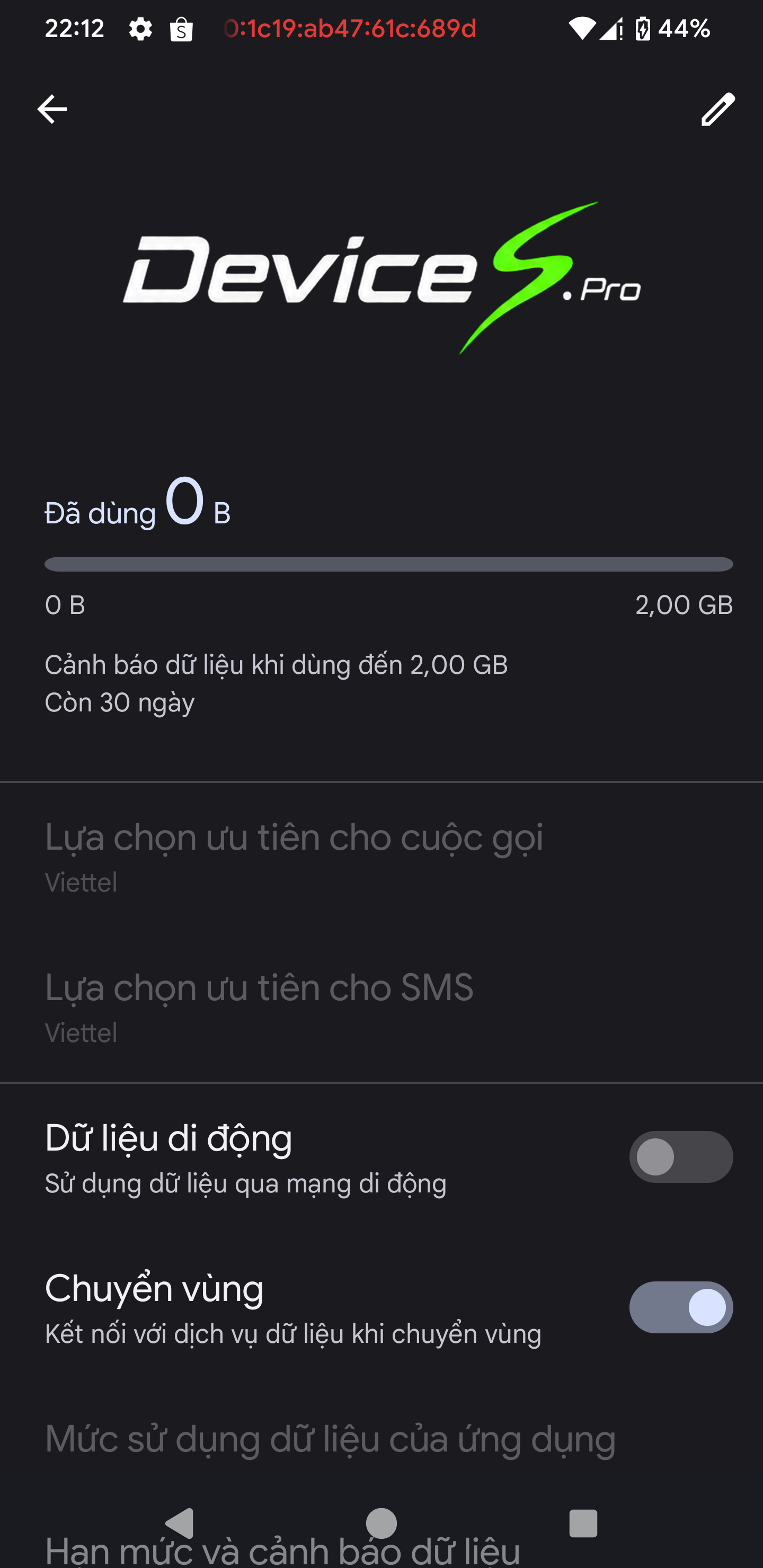Open recent apps from the navigation bar
The width and height of the screenshot is (763, 1568).
click(583, 1524)
